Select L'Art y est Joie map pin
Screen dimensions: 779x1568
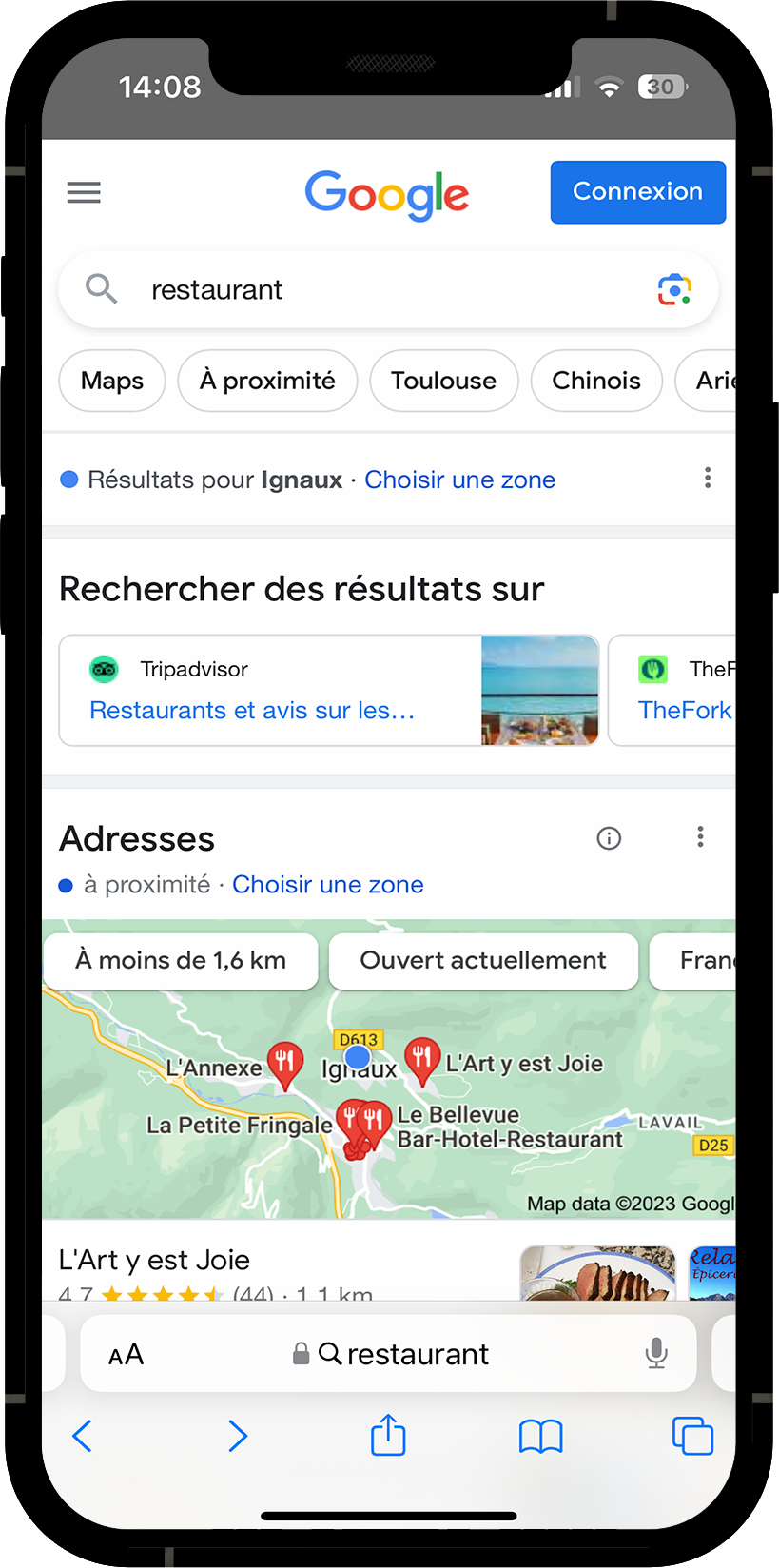click(421, 1057)
